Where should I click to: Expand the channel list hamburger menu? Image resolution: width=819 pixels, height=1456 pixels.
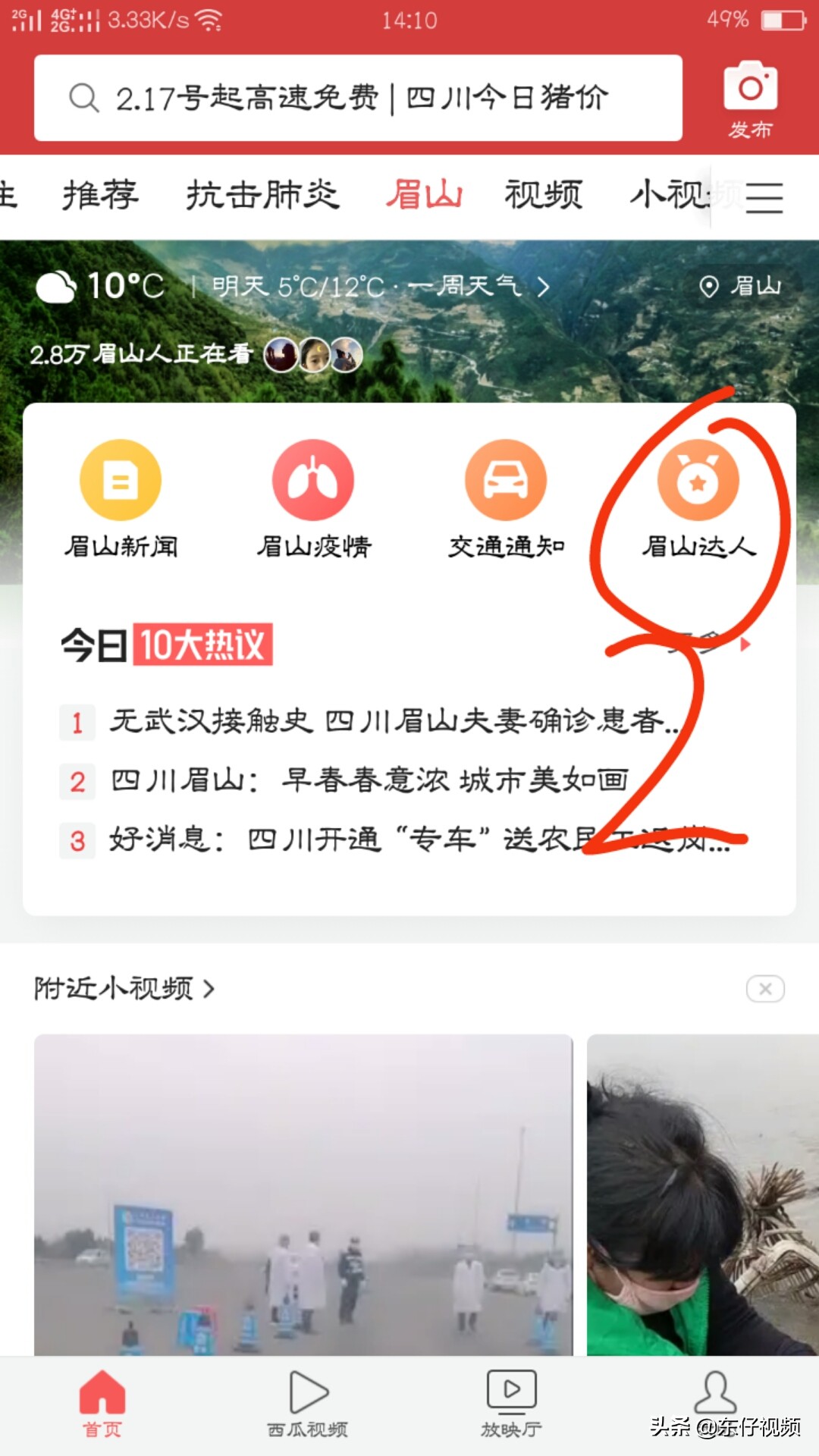[764, 196]
